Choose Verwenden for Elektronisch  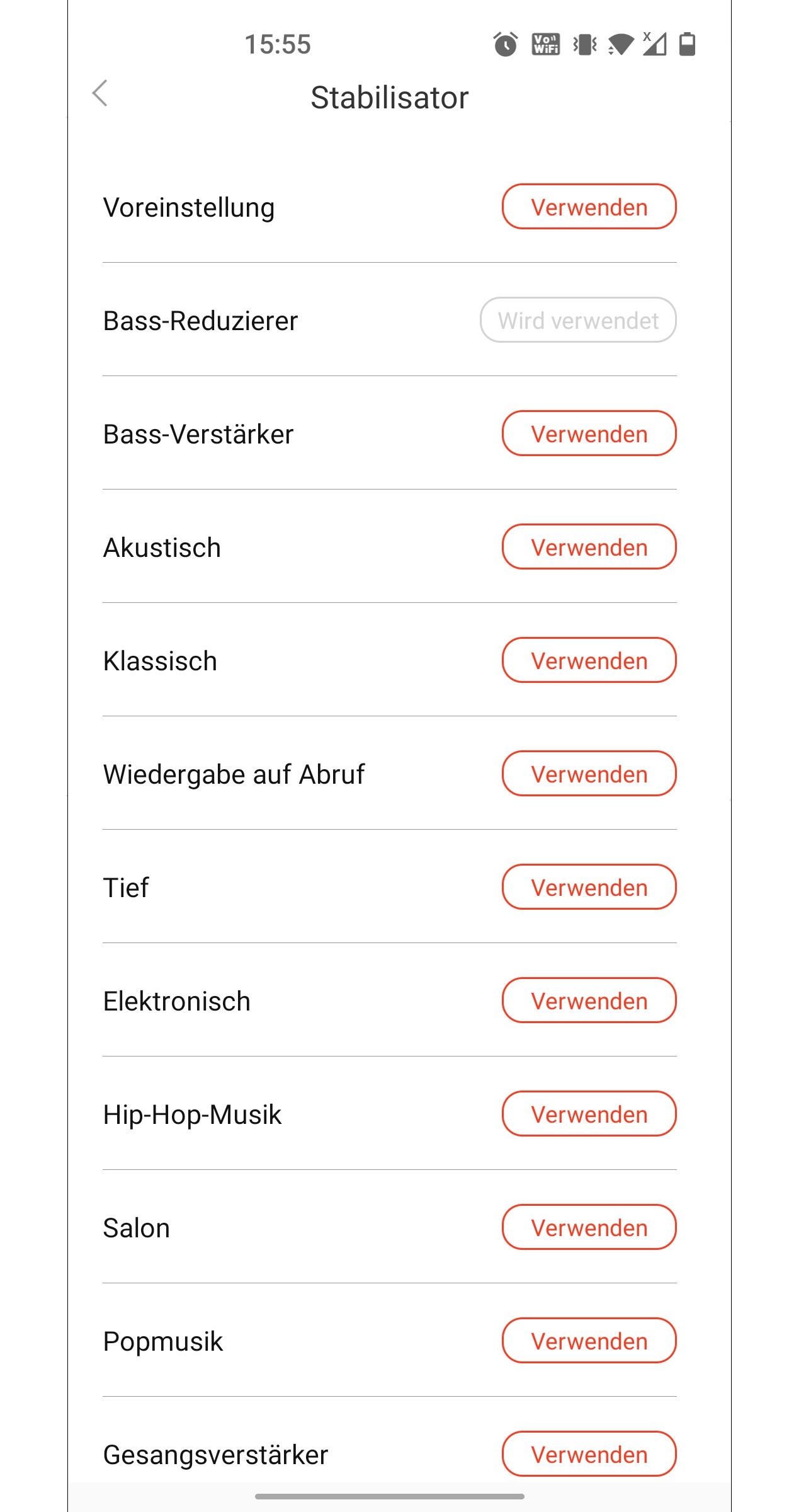tap(589, 1000)
